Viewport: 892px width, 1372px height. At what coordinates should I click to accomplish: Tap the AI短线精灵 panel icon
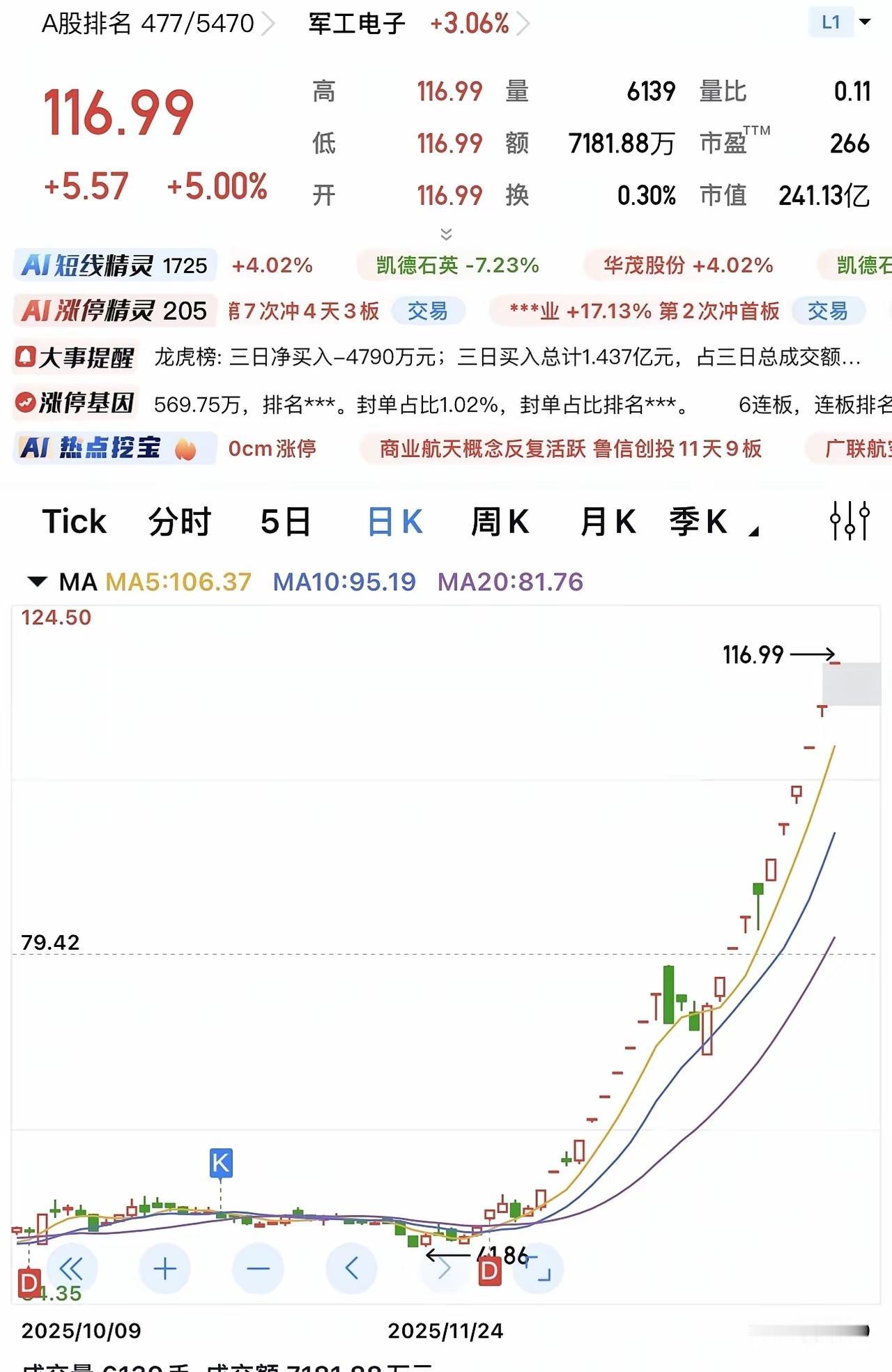(x=38, y=265)
